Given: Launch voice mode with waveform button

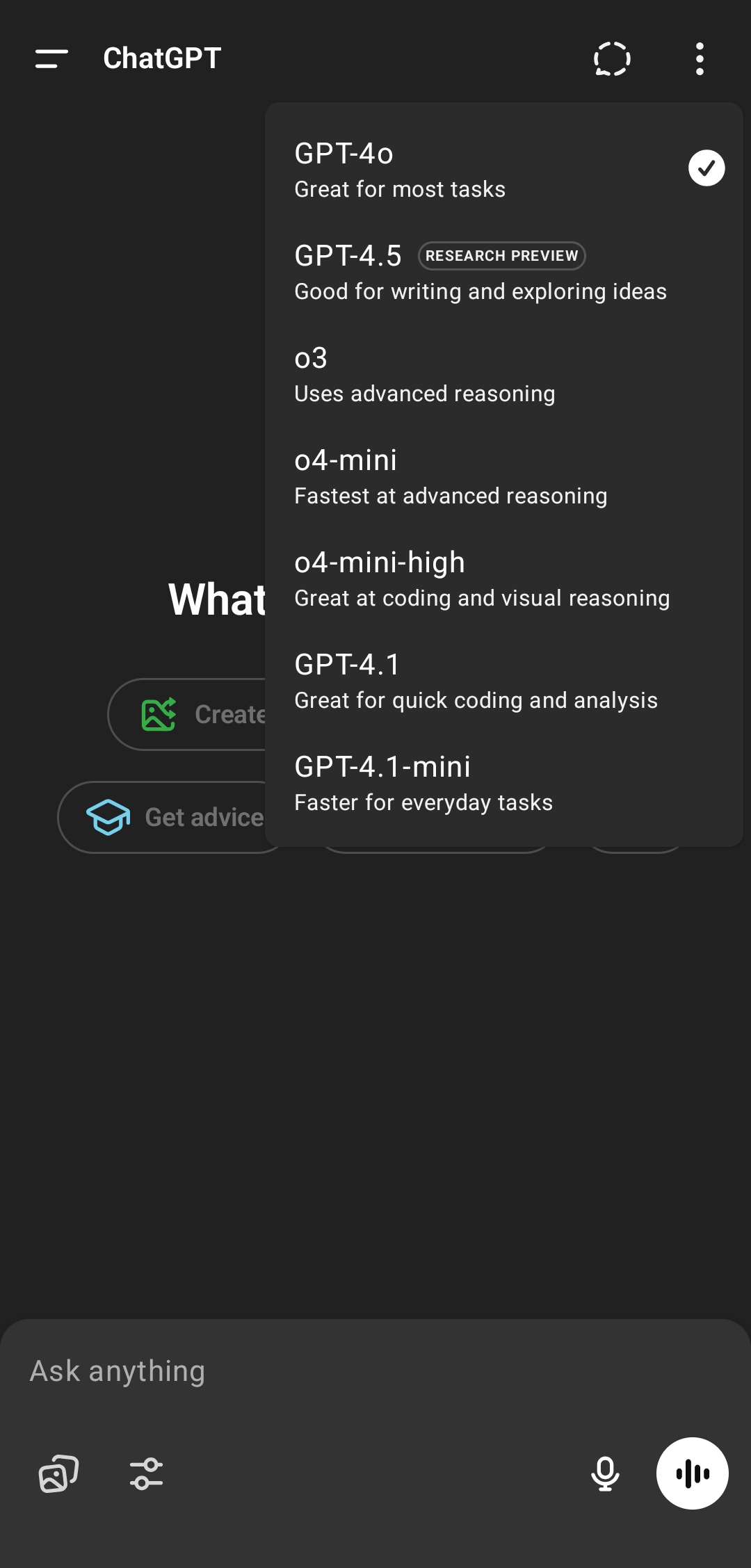Looking at the screenshot, I should pyautogui.click(x=693, y=1473).
